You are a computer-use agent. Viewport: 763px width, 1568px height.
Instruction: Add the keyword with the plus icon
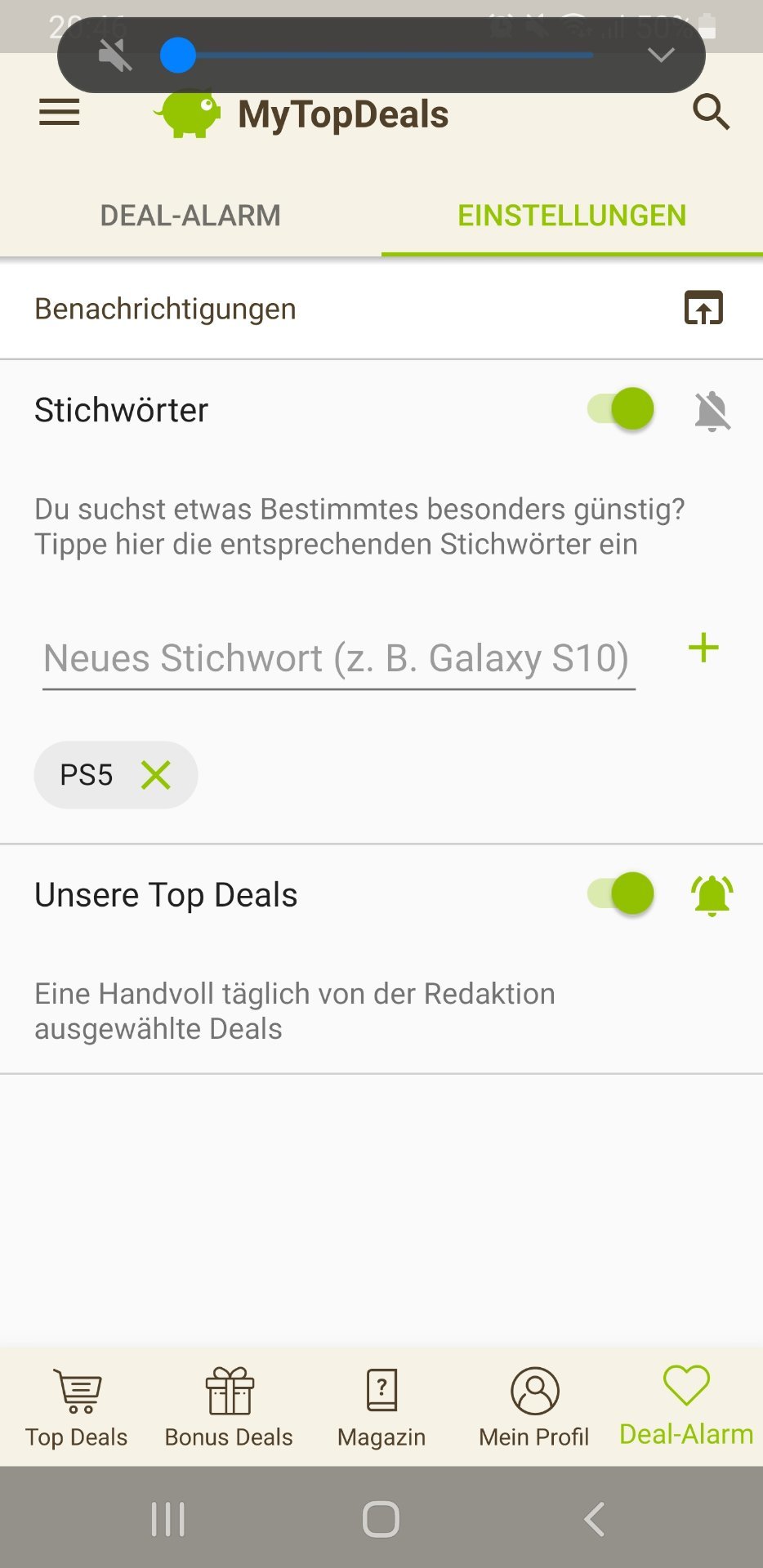703,649
